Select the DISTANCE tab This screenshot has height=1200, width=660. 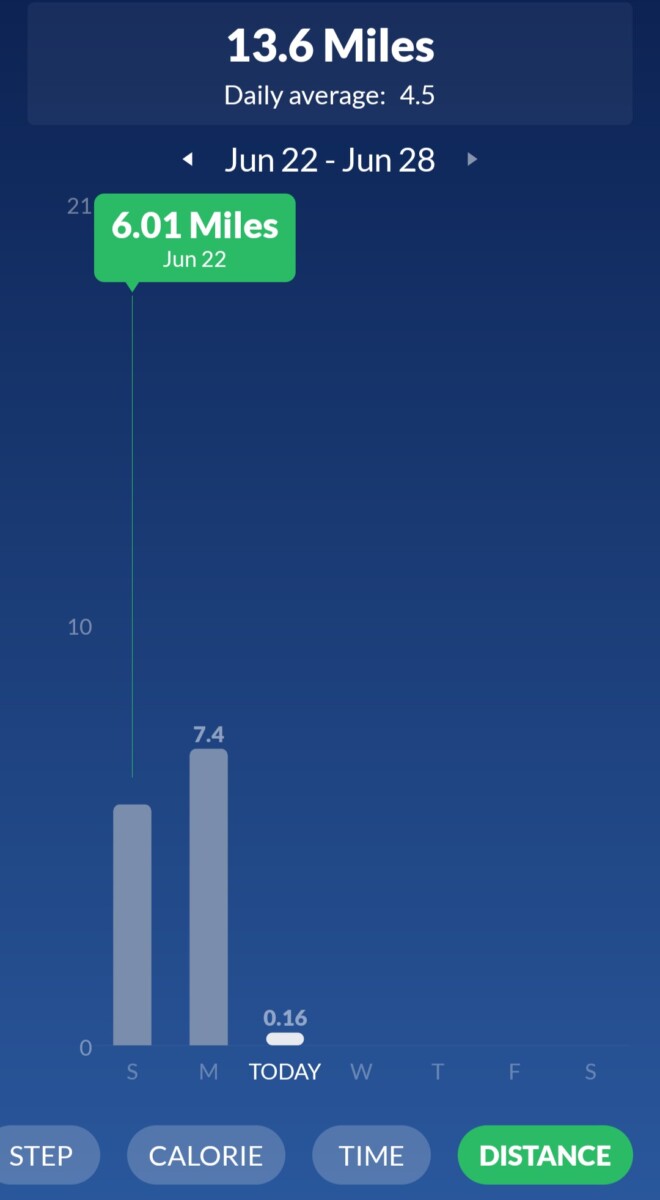tap(545, 1155)
